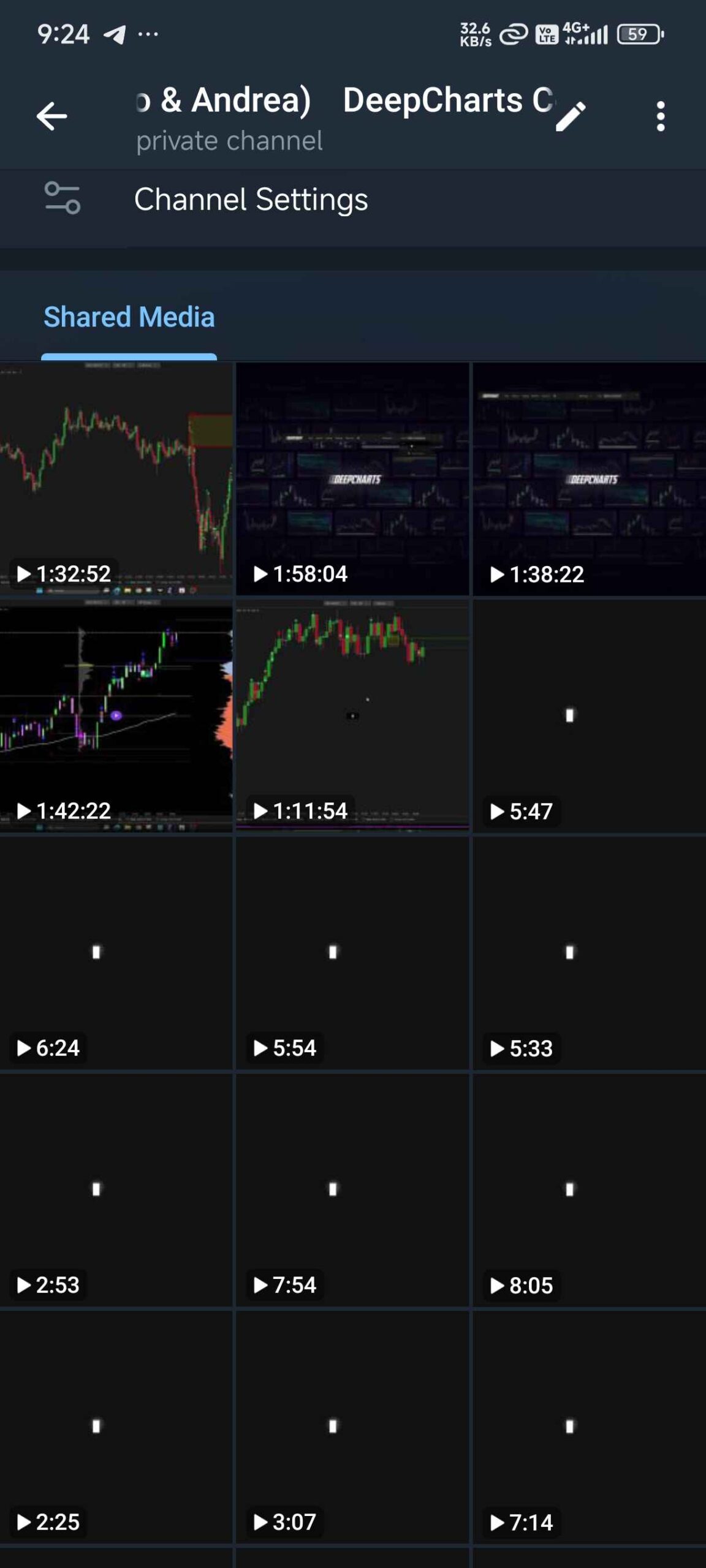Open Channel Settings
The height and width of the screenshot is (1568, 706).
coord(251,200)
